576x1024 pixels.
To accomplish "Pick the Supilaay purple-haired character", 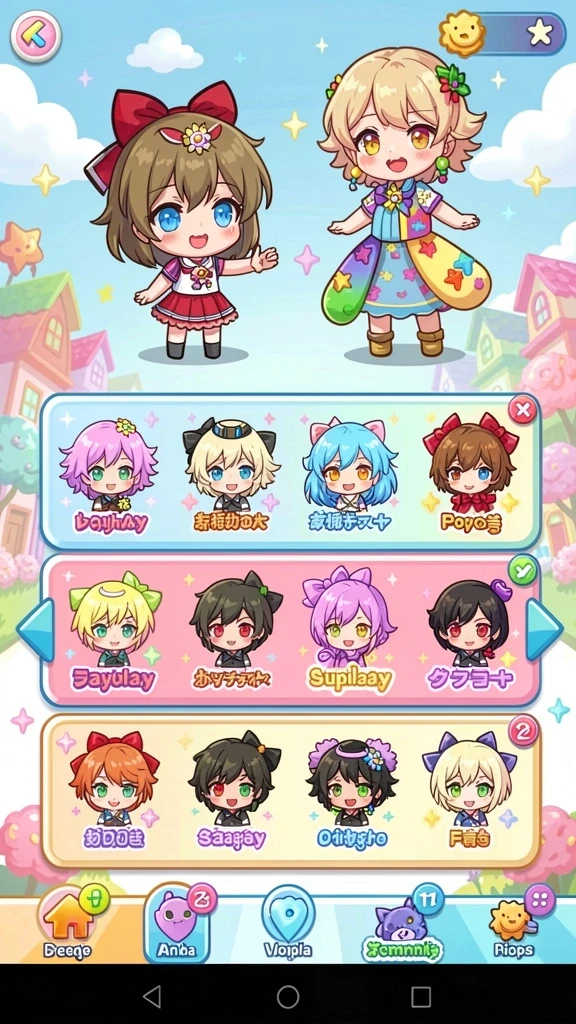I will (350, 632).
